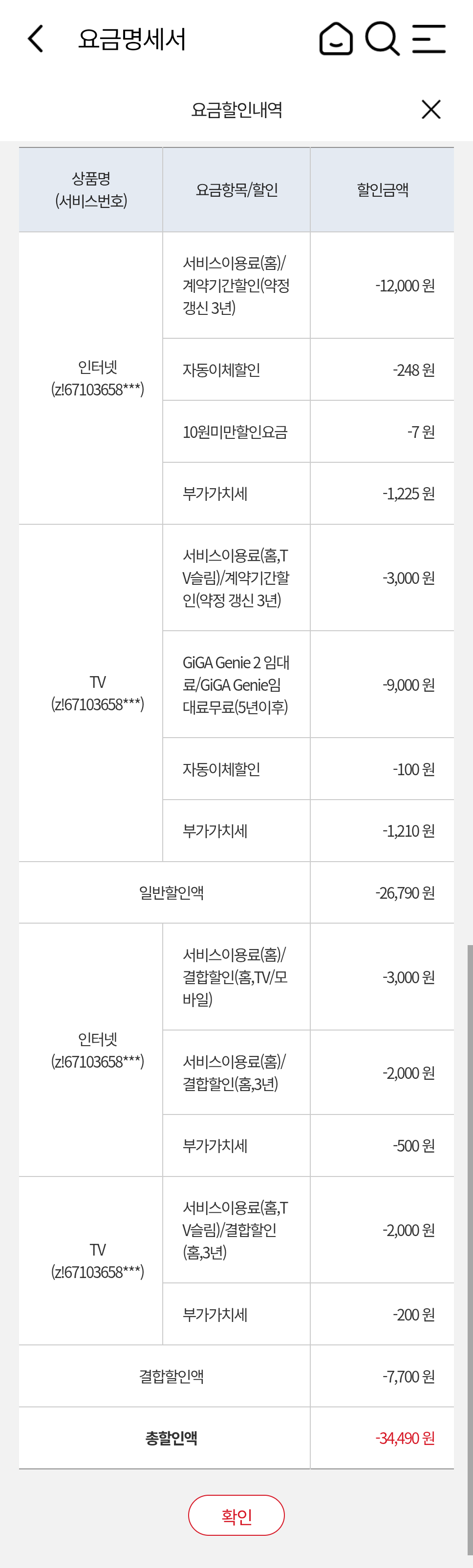
Task: Open the search magnifier icon
Action: coord(382,39)
